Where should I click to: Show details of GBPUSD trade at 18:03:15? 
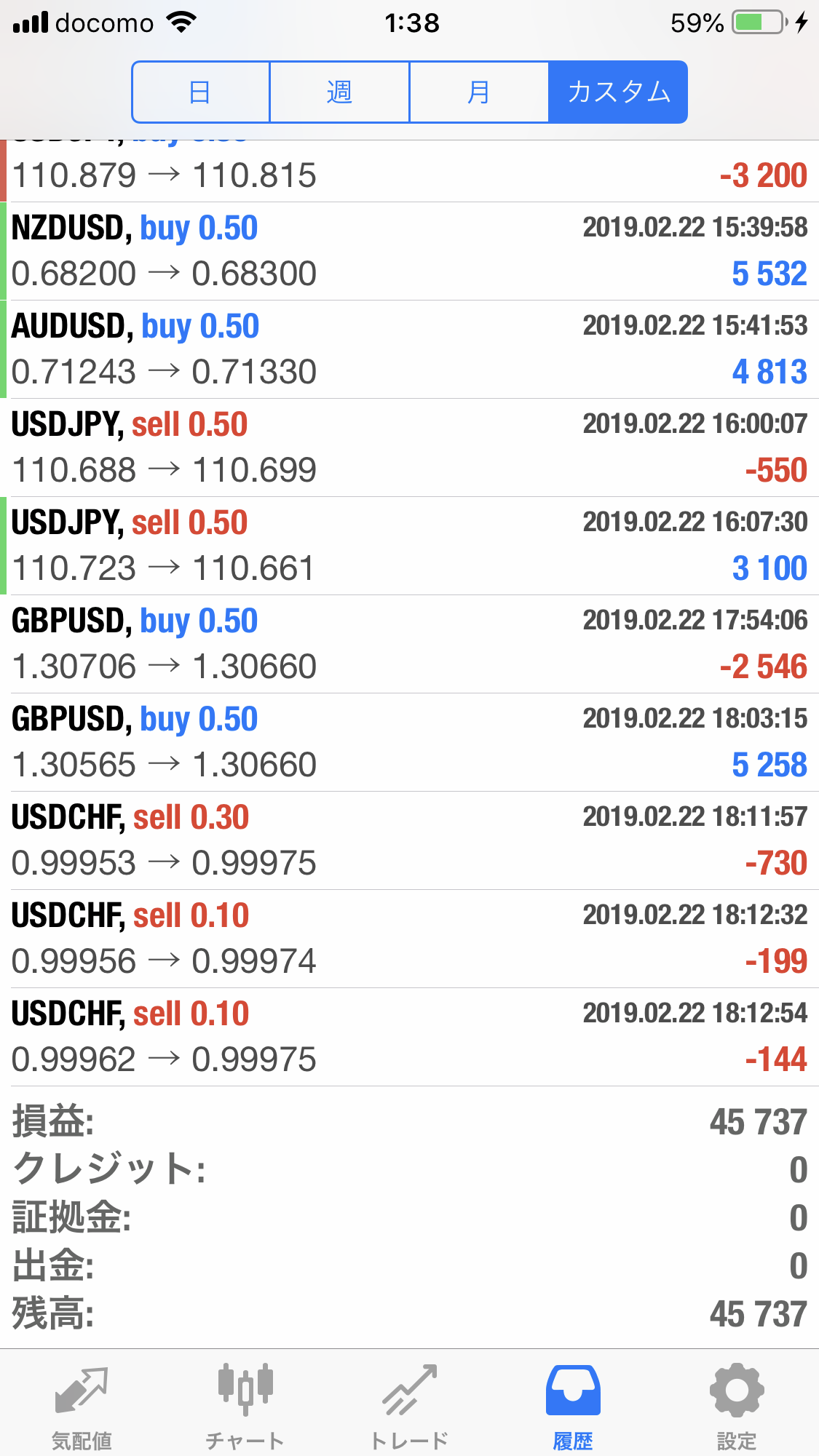click(x=409, y=742)
